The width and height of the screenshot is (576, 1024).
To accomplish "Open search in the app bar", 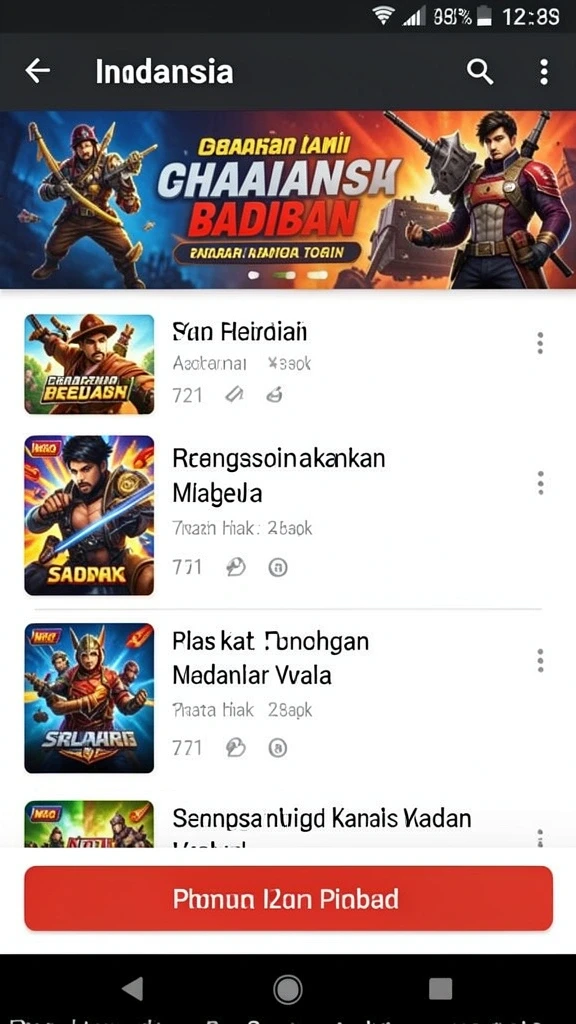I will [x=480, y=72].
